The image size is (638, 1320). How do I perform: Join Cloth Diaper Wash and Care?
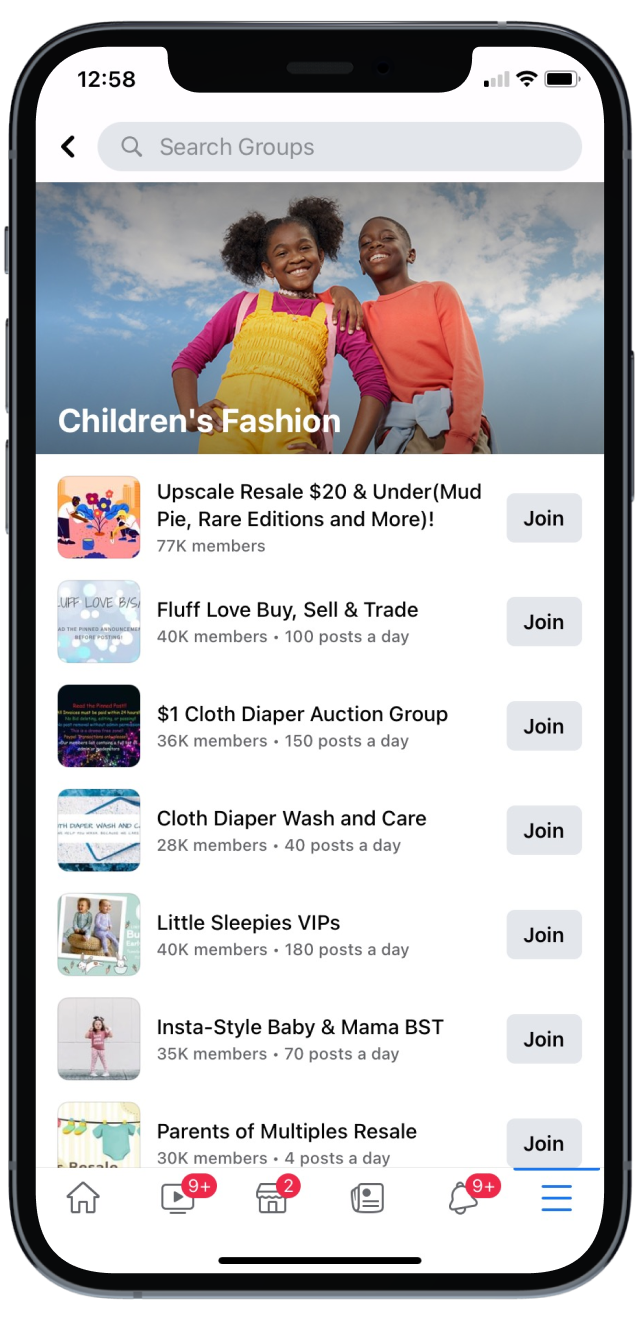543,830
